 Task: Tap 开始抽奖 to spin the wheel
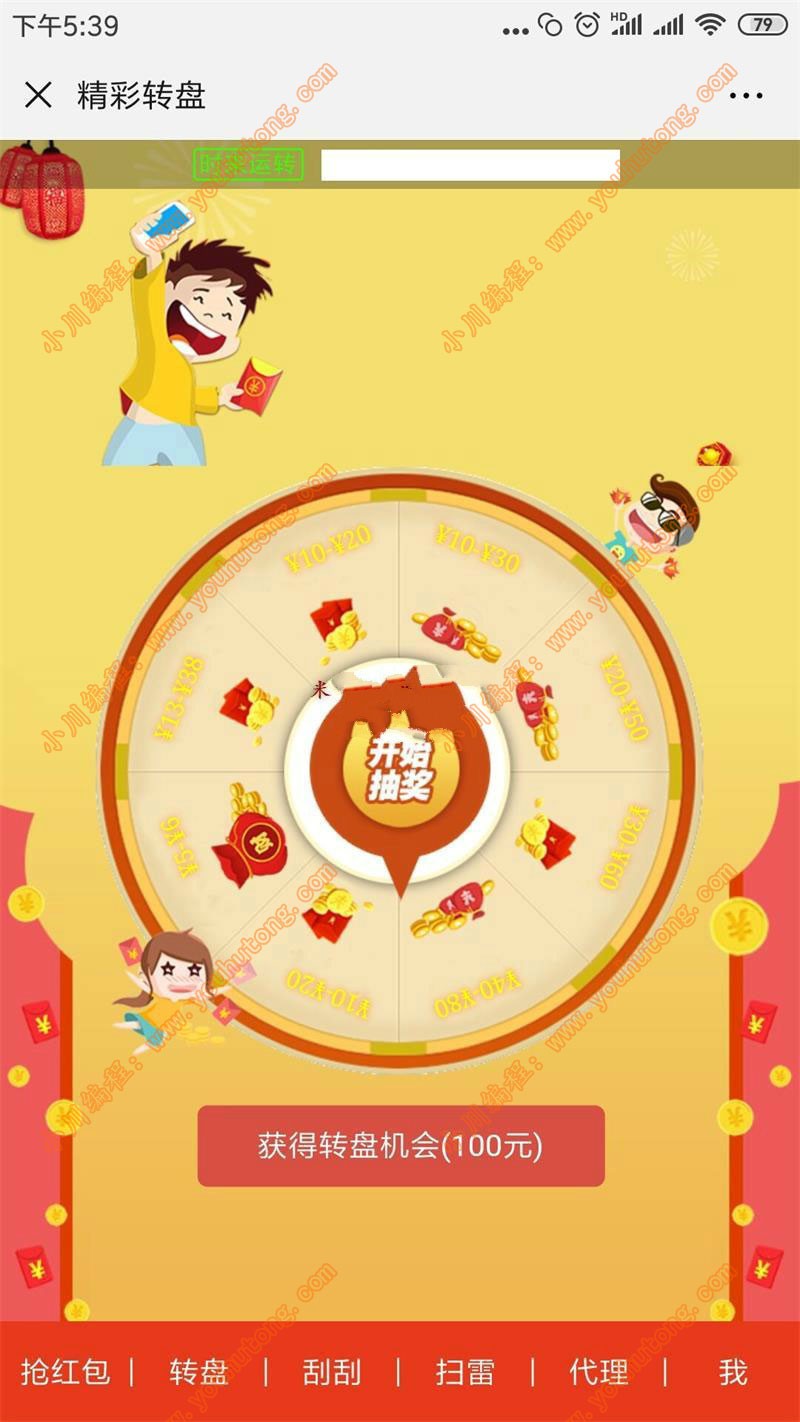pos(399,770)
